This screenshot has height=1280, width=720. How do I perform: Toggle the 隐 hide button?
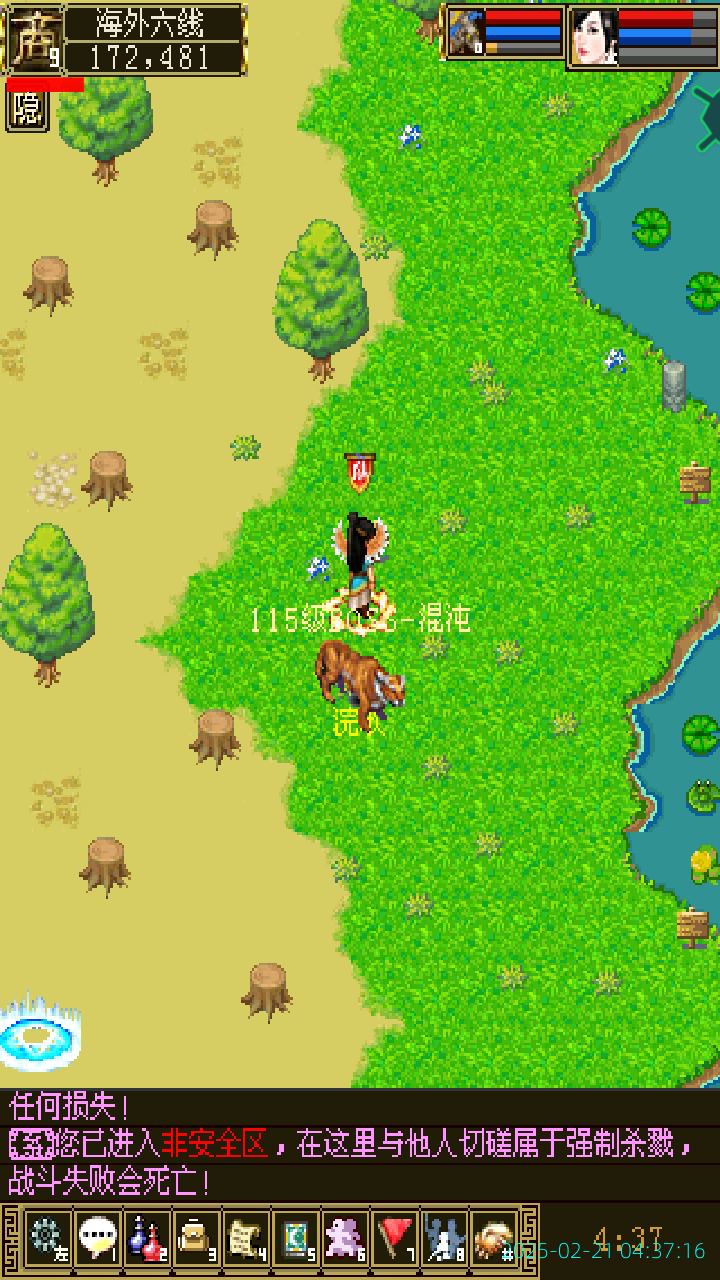click(27, 109)
